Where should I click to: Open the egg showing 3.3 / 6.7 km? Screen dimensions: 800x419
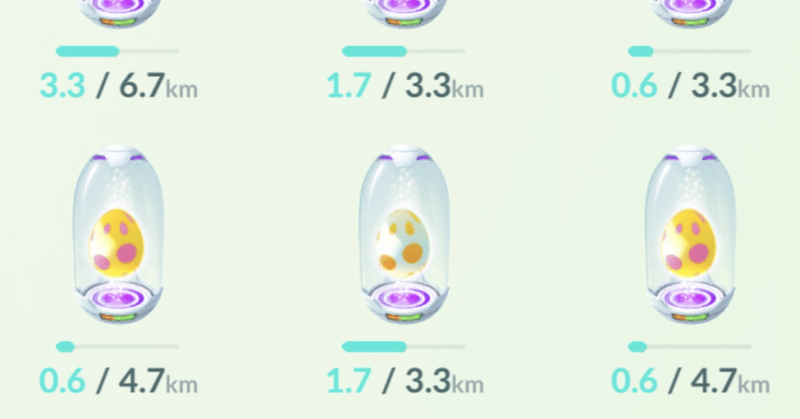[118, 15]
